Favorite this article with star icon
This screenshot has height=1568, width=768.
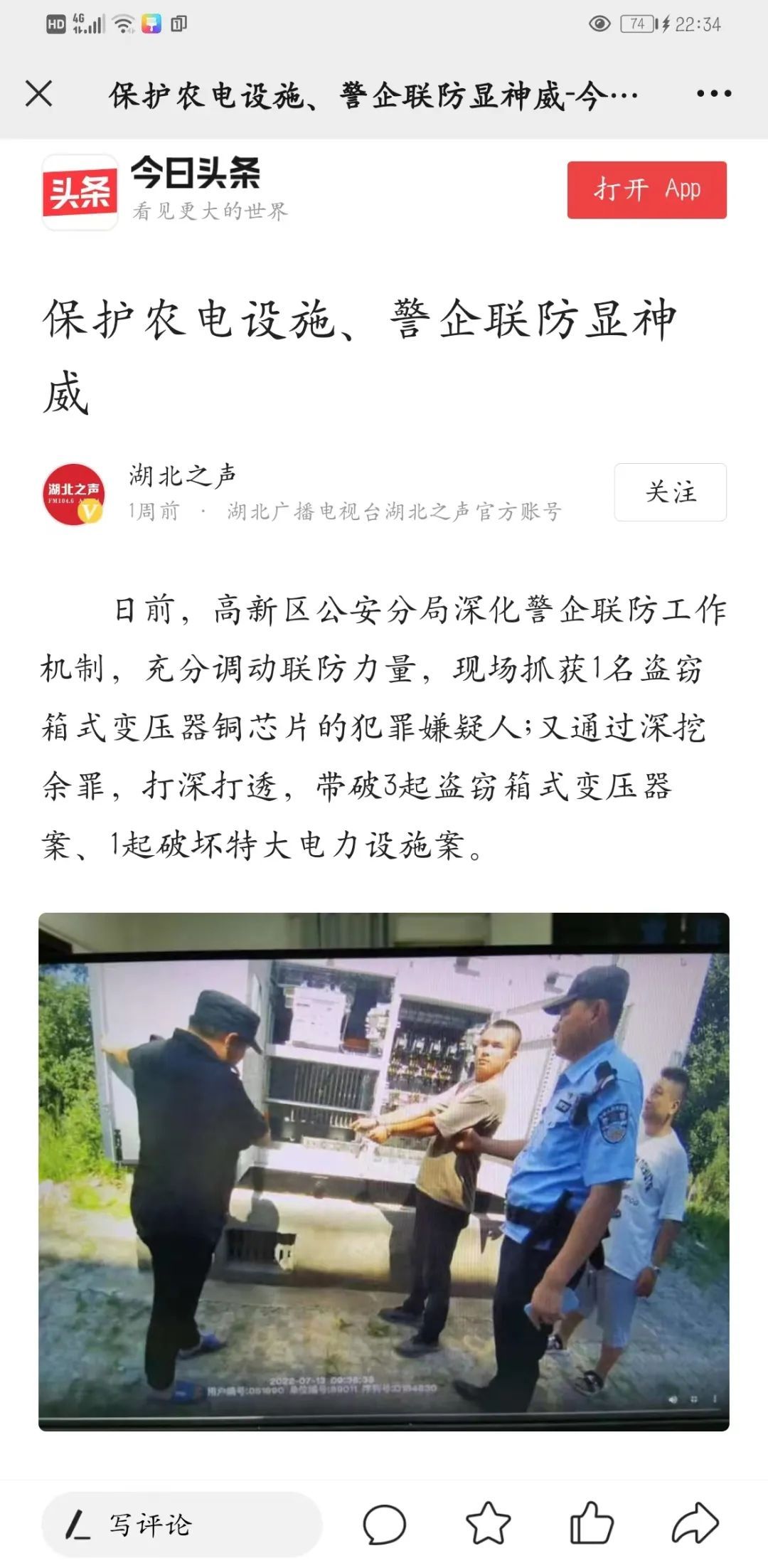[488, 1525]
